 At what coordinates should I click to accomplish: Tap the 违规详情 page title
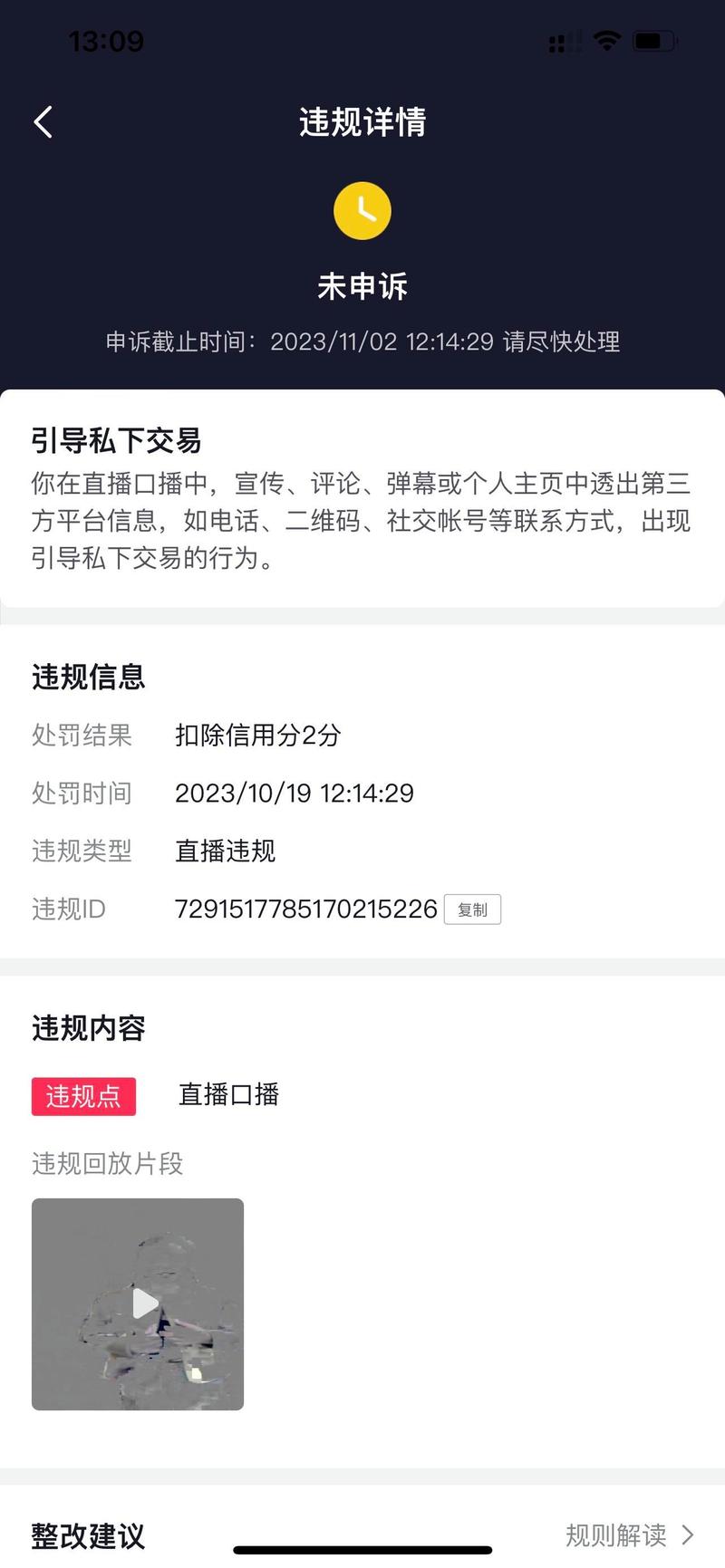pyautogui.click(x=361, y=121)
